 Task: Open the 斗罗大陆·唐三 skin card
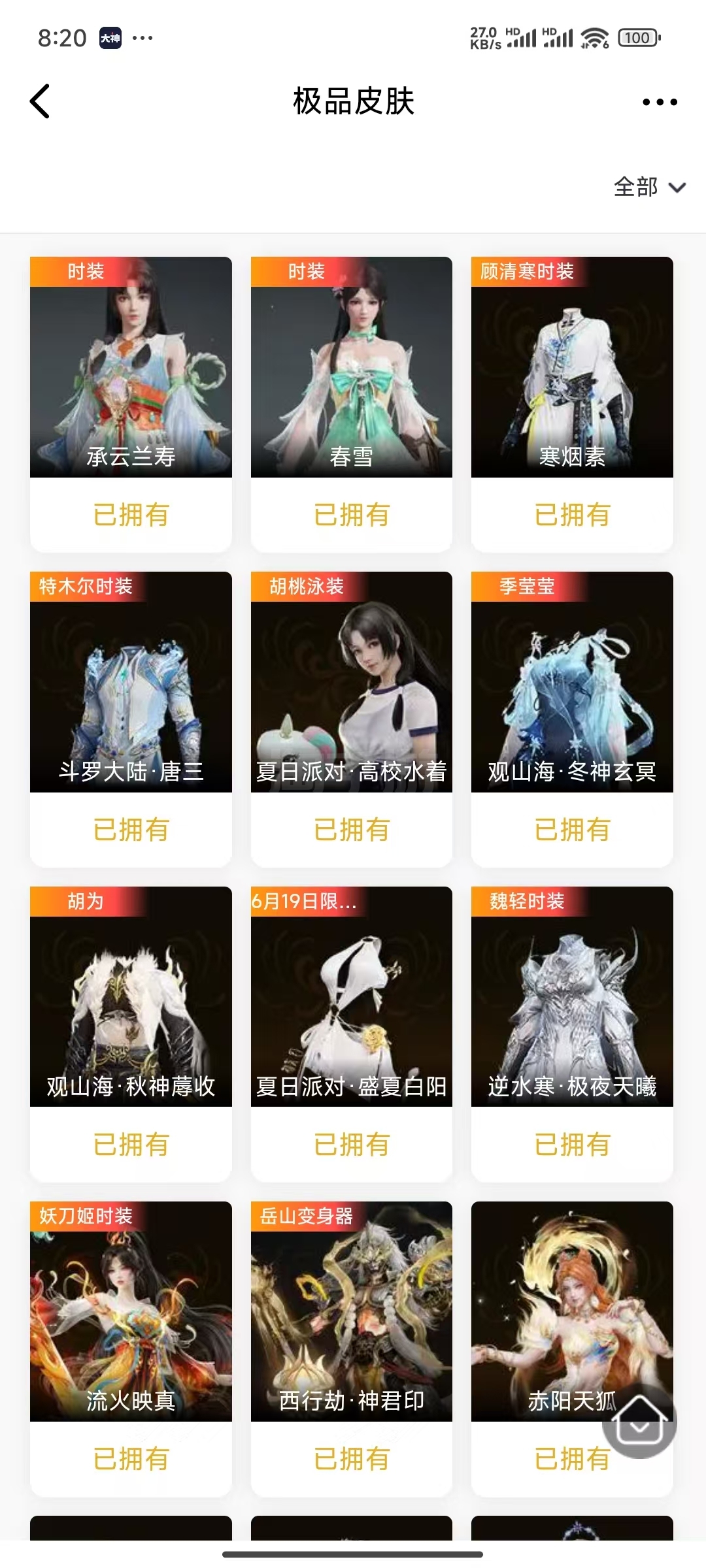[x=131, y=719]
